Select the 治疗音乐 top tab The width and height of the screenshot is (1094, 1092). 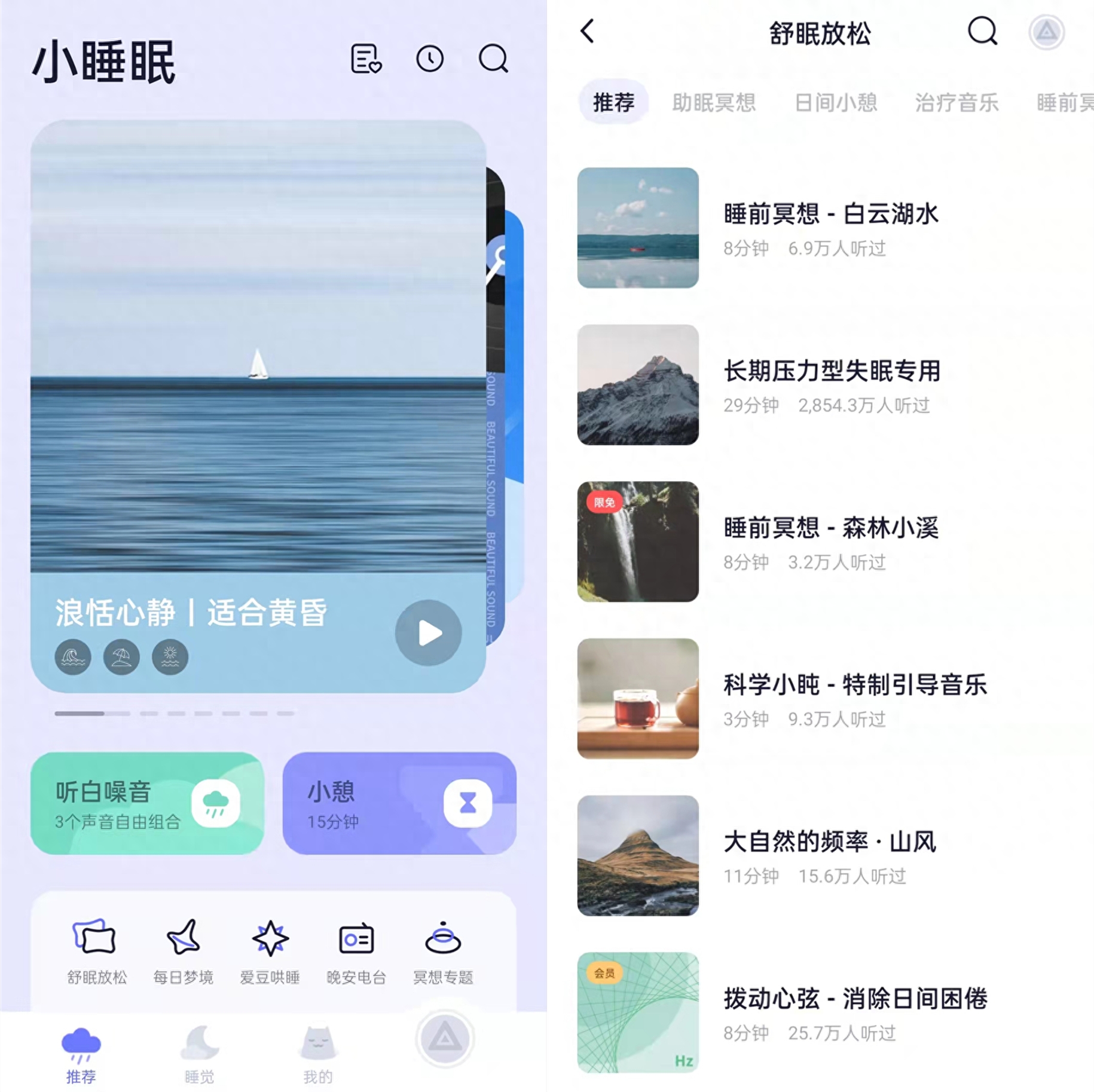[x=957, y=103]
